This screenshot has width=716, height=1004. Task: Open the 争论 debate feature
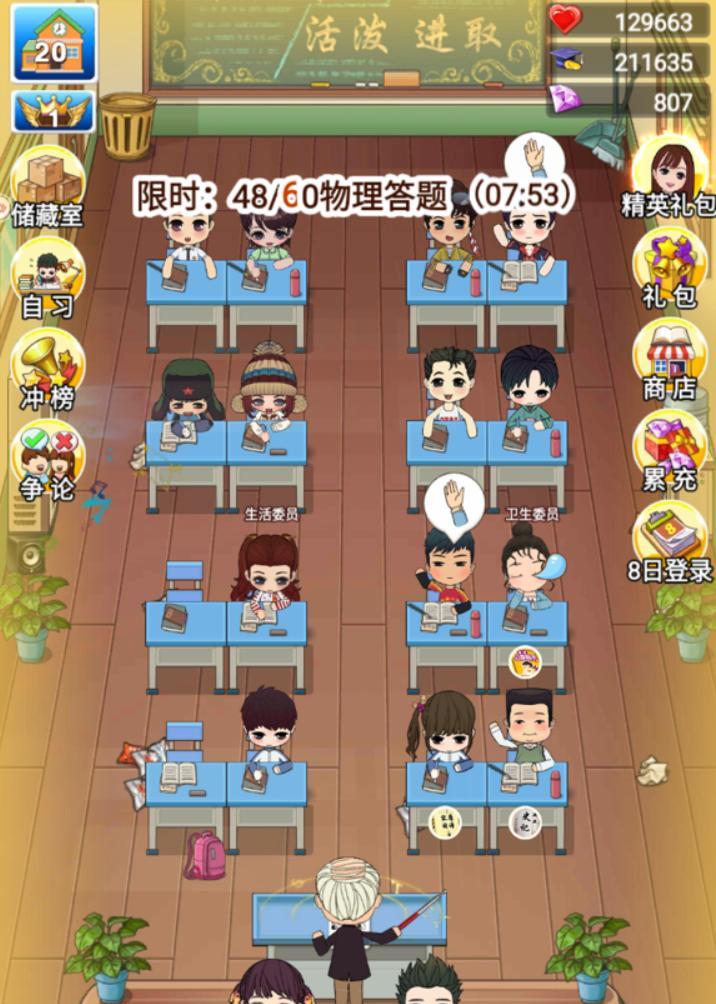click(48, 462)
